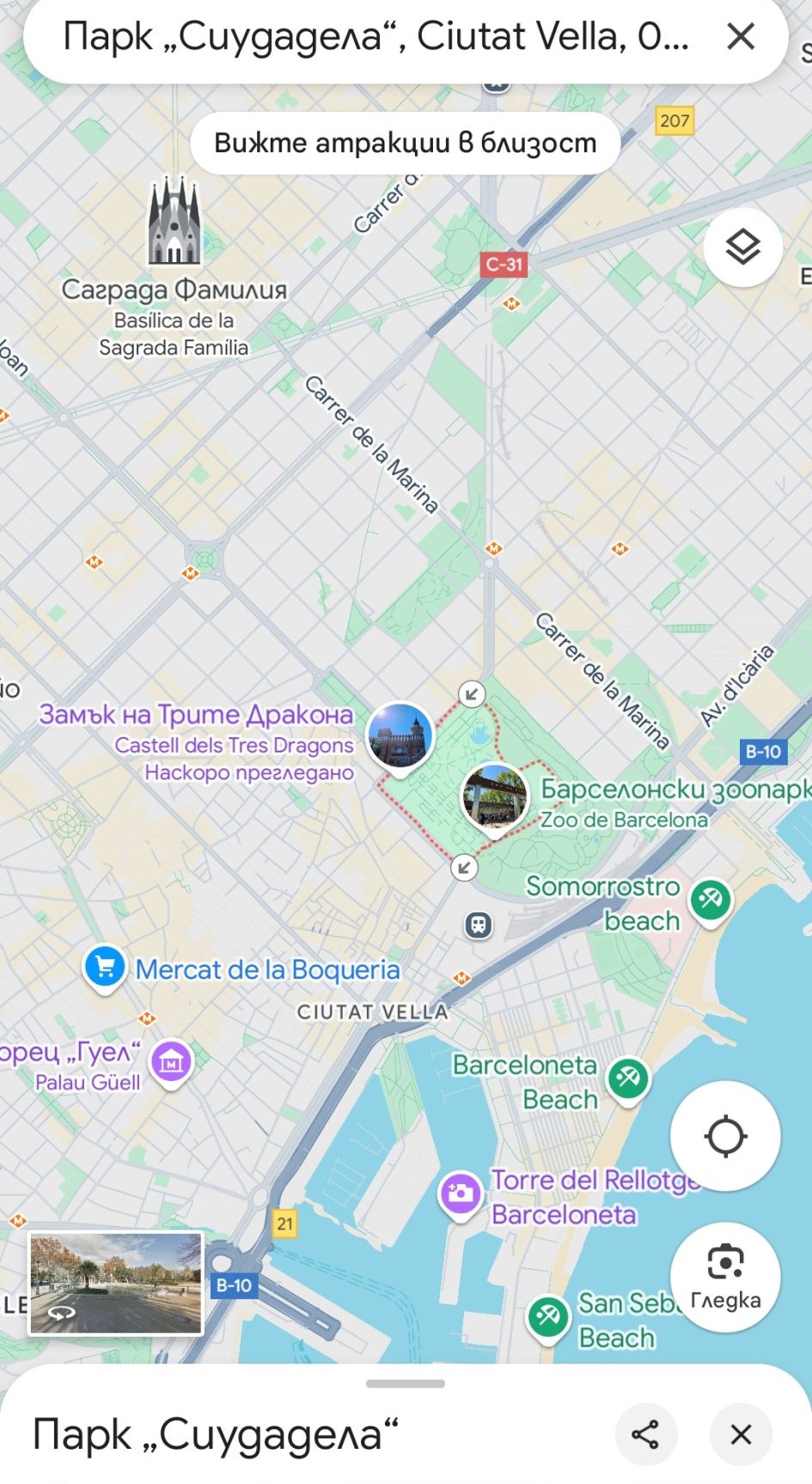
Task: Center the map on my location
Action: 725,1136
